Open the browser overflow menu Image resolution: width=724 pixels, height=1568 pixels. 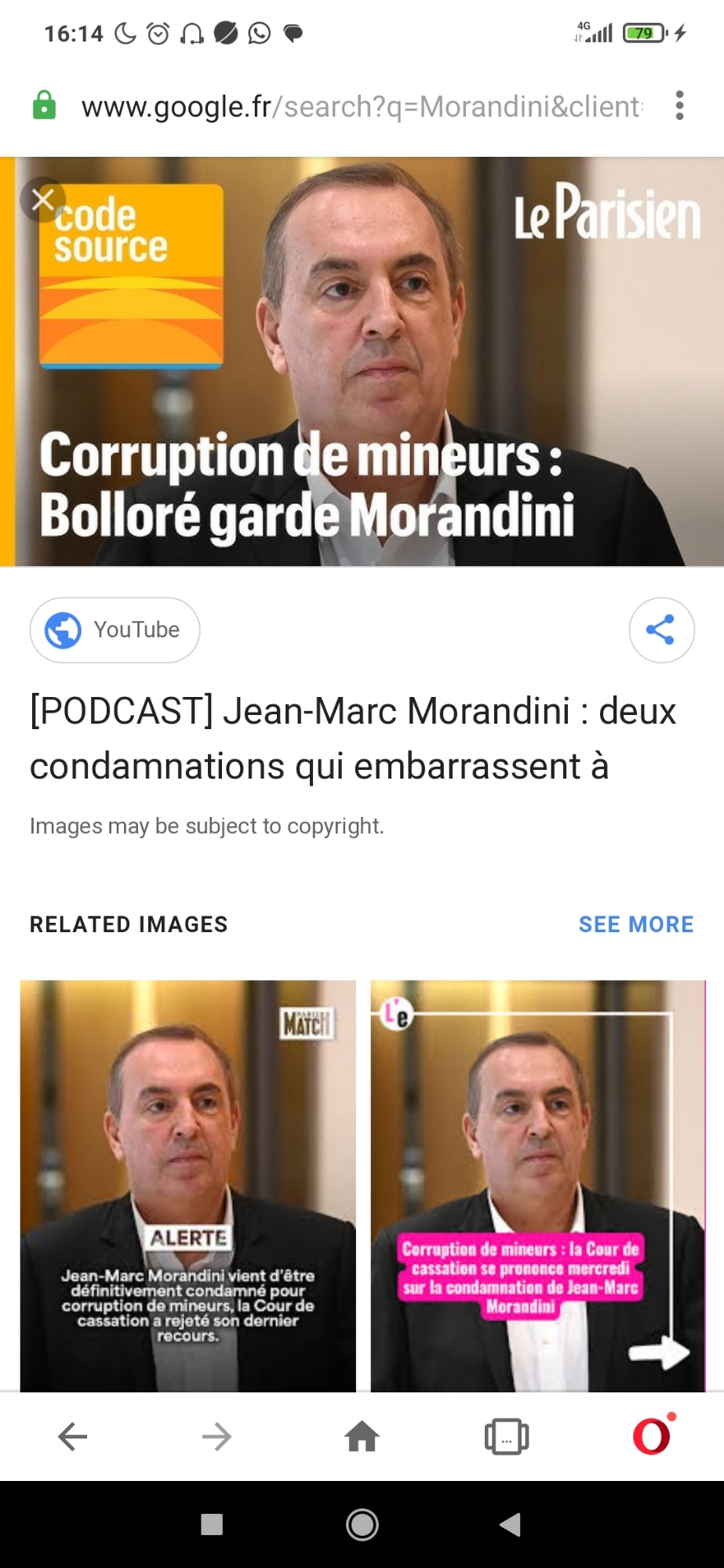coord(679,105)
